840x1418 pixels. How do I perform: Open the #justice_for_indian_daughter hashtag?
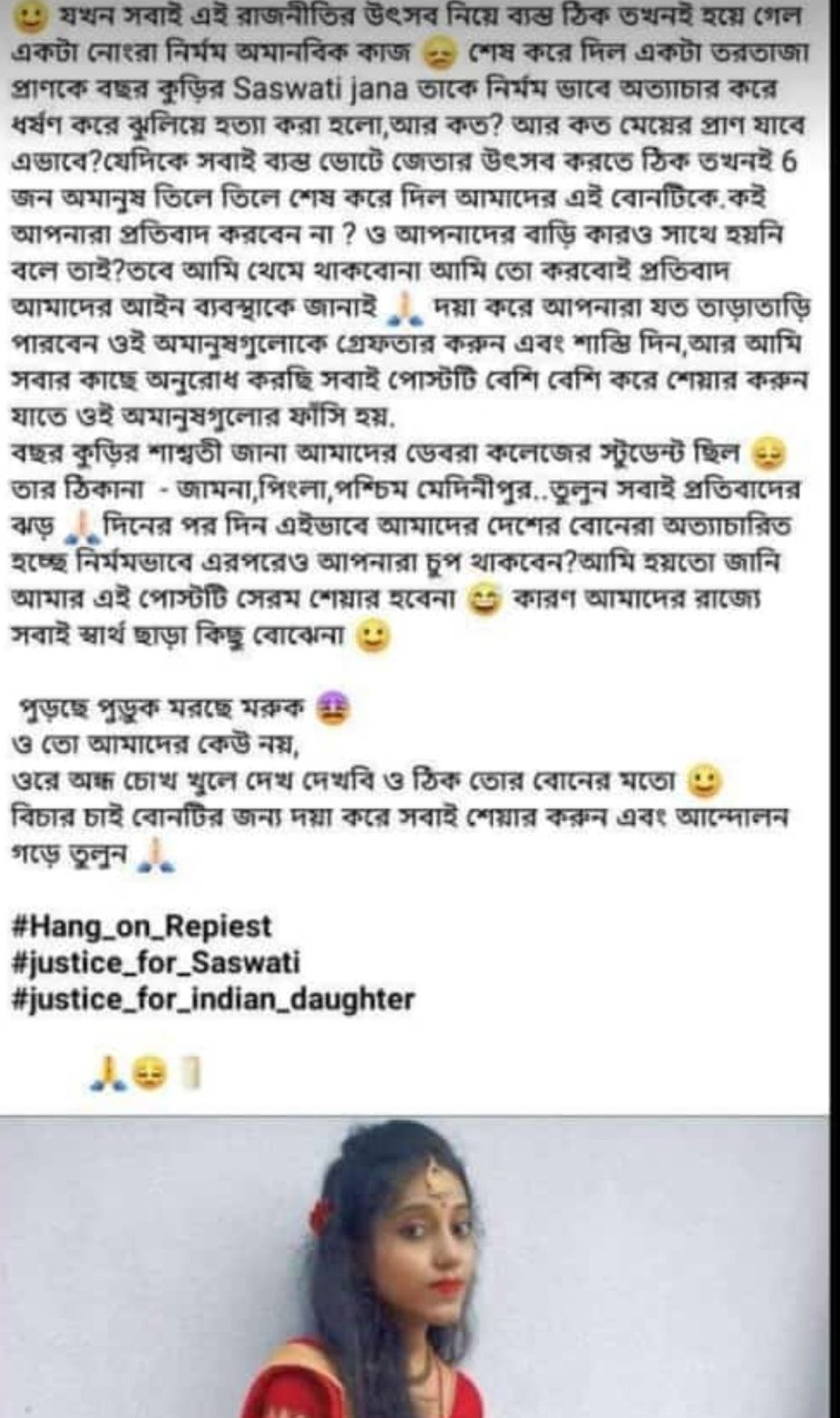click(x=215, y=999)
